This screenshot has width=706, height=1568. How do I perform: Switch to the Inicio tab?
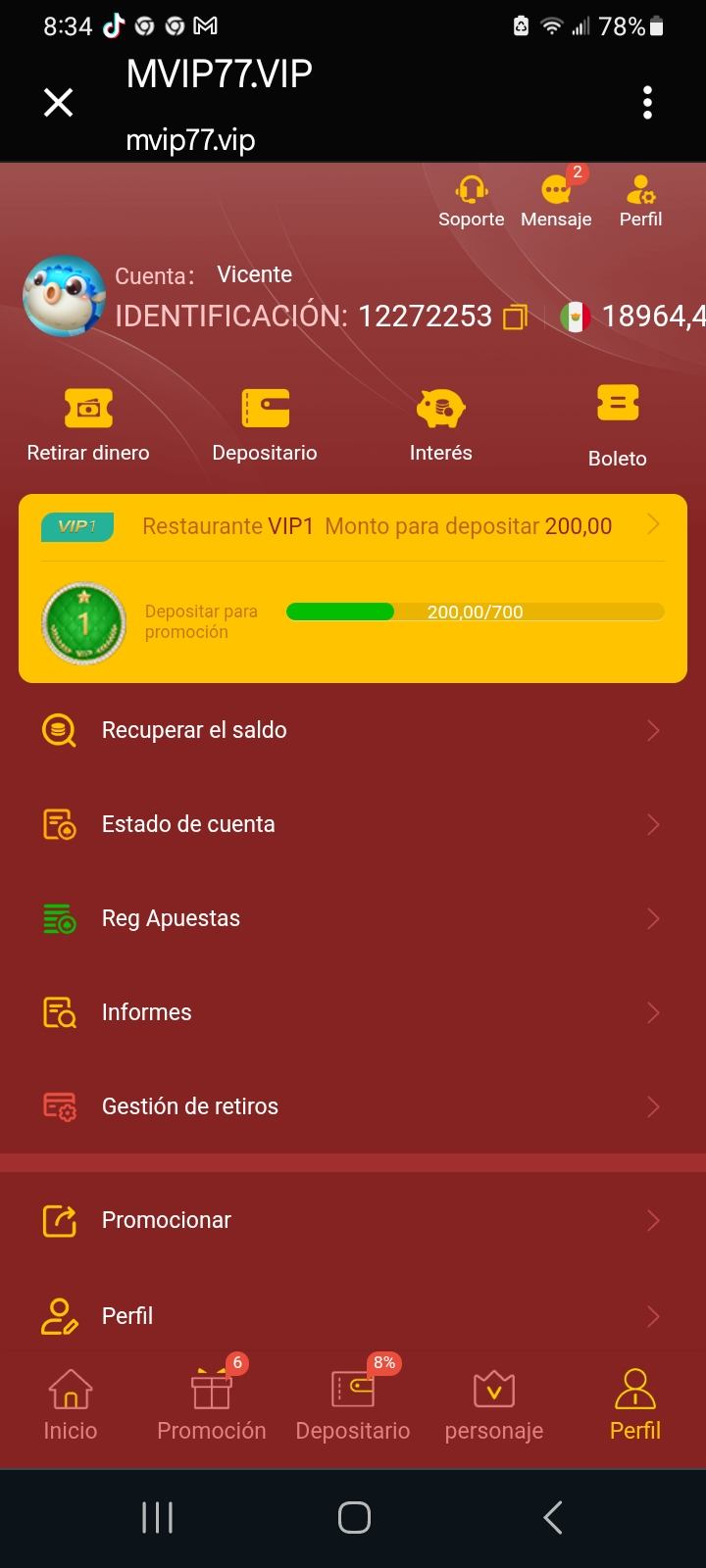(x=70, y=1403)
